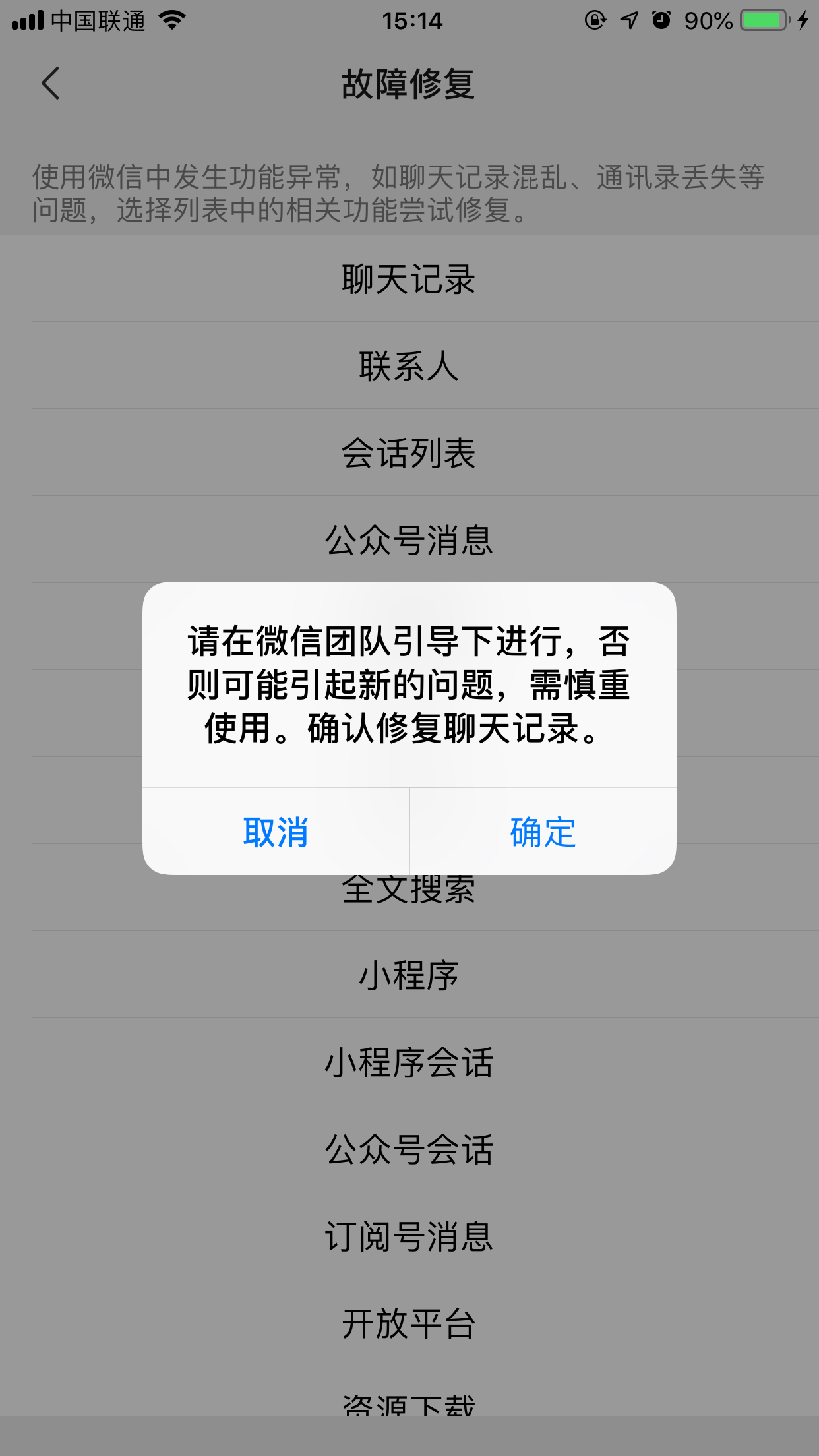Viewport: 819px width, 1456px height.
Task: Select 小程序 from the list
Action: point(409,977)
